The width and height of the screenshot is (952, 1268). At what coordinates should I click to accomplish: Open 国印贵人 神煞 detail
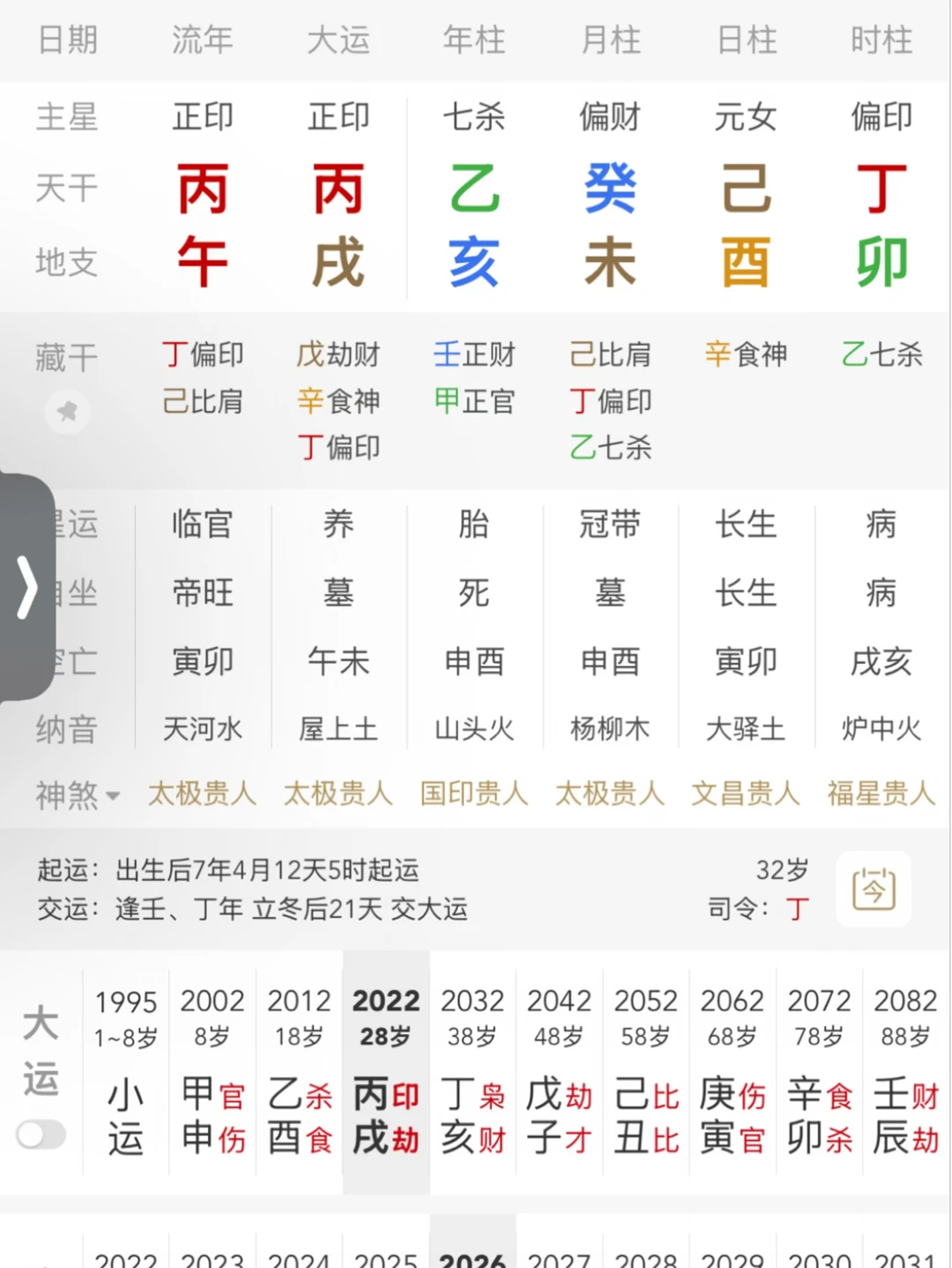[474, 794]
